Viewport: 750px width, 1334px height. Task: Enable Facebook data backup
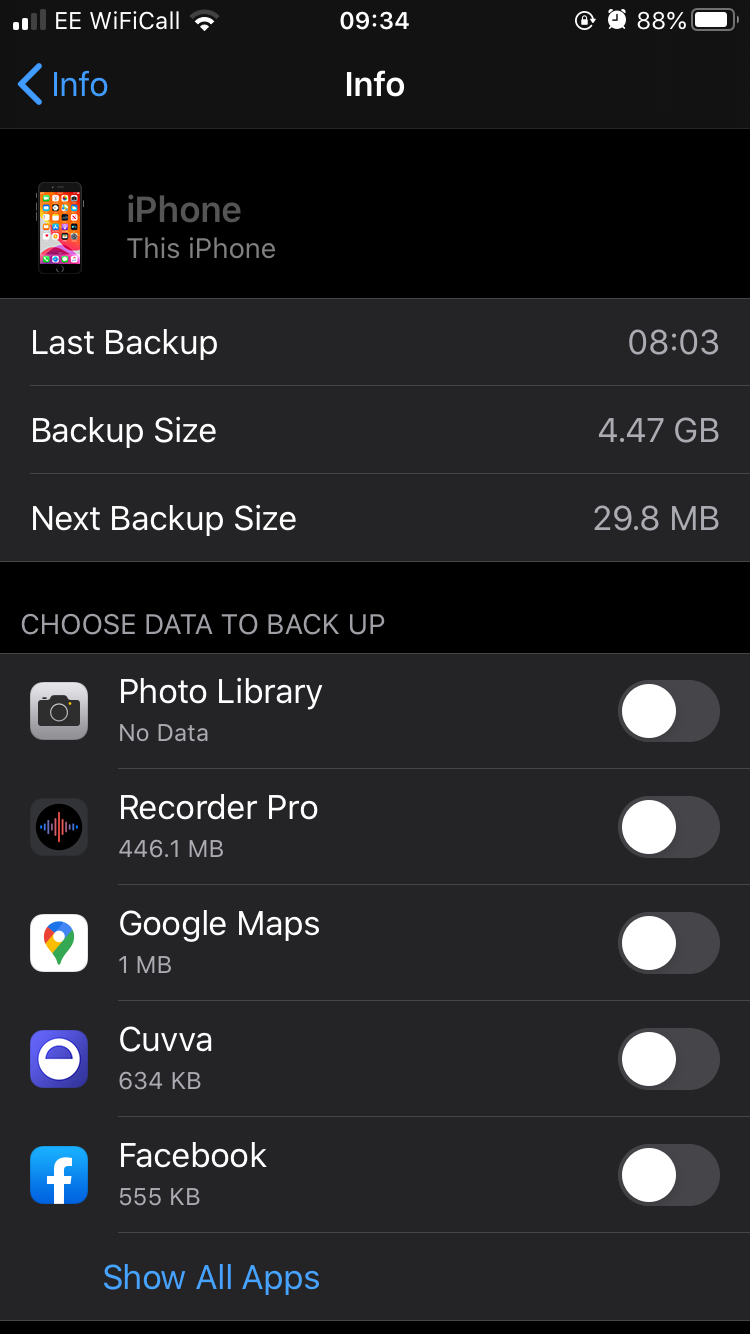point(668,1175)
